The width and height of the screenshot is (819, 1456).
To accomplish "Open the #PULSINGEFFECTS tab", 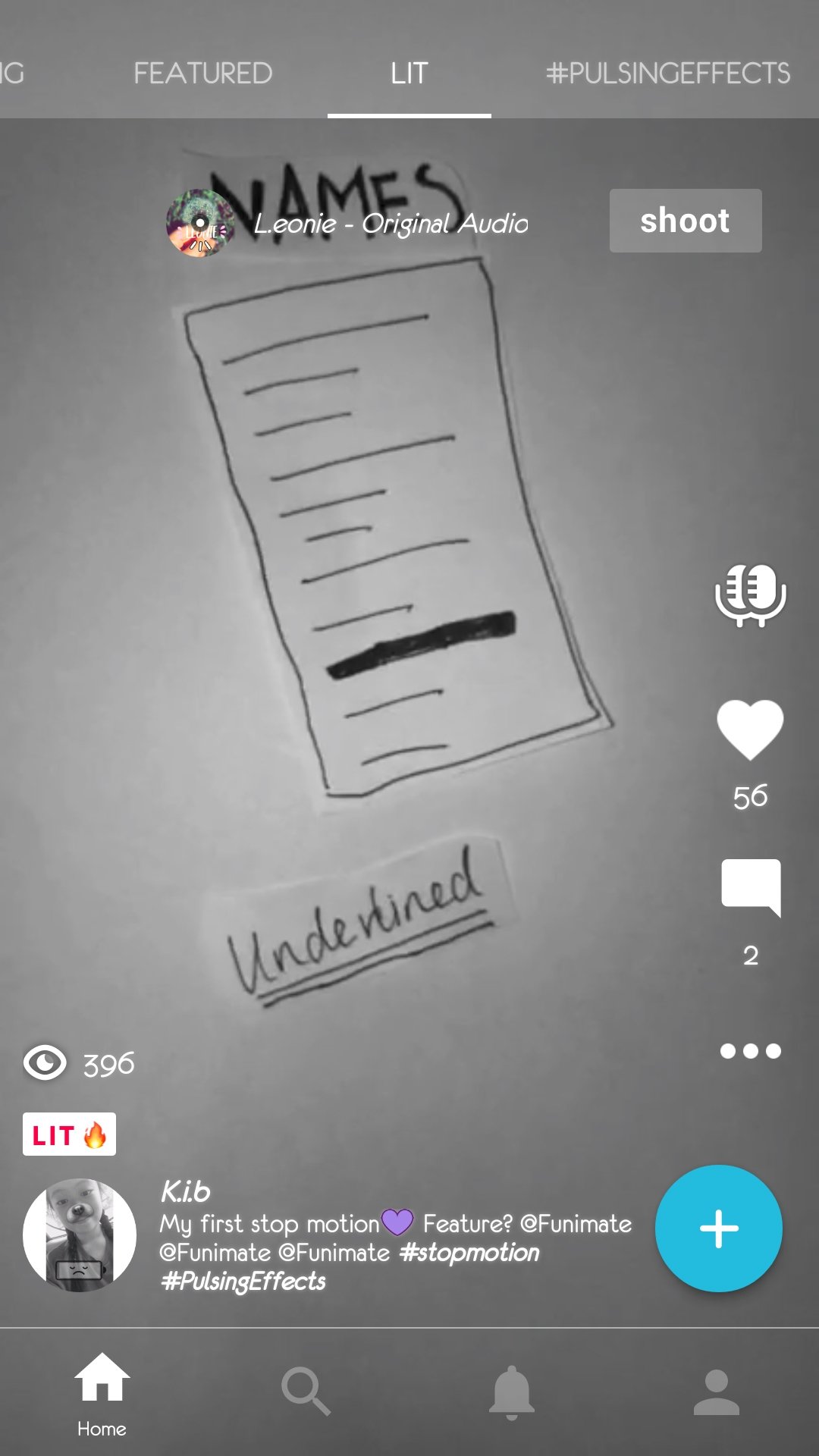I will coord(668,74).
